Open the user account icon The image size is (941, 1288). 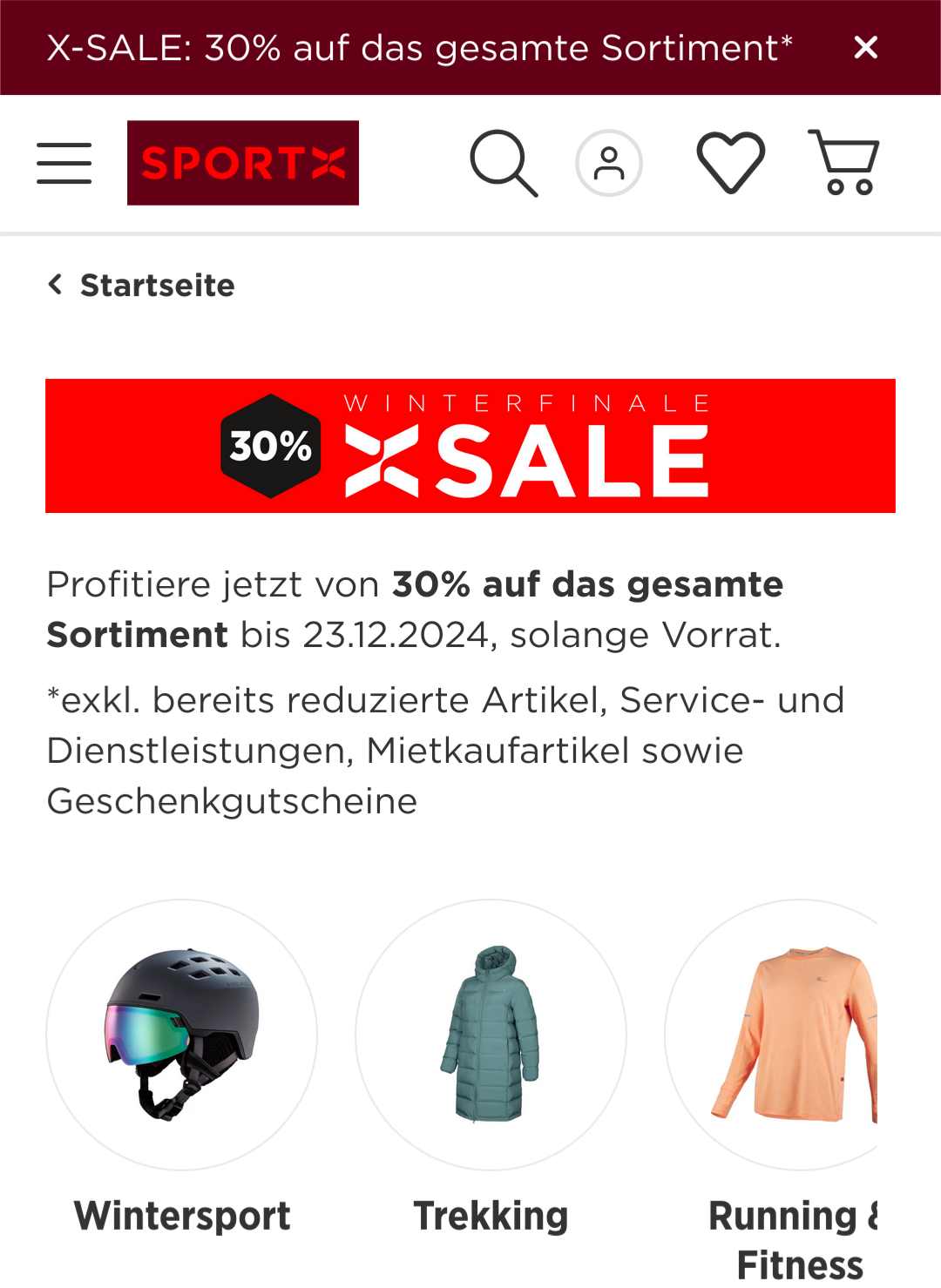pyautogui.click(x=609, y=163)
